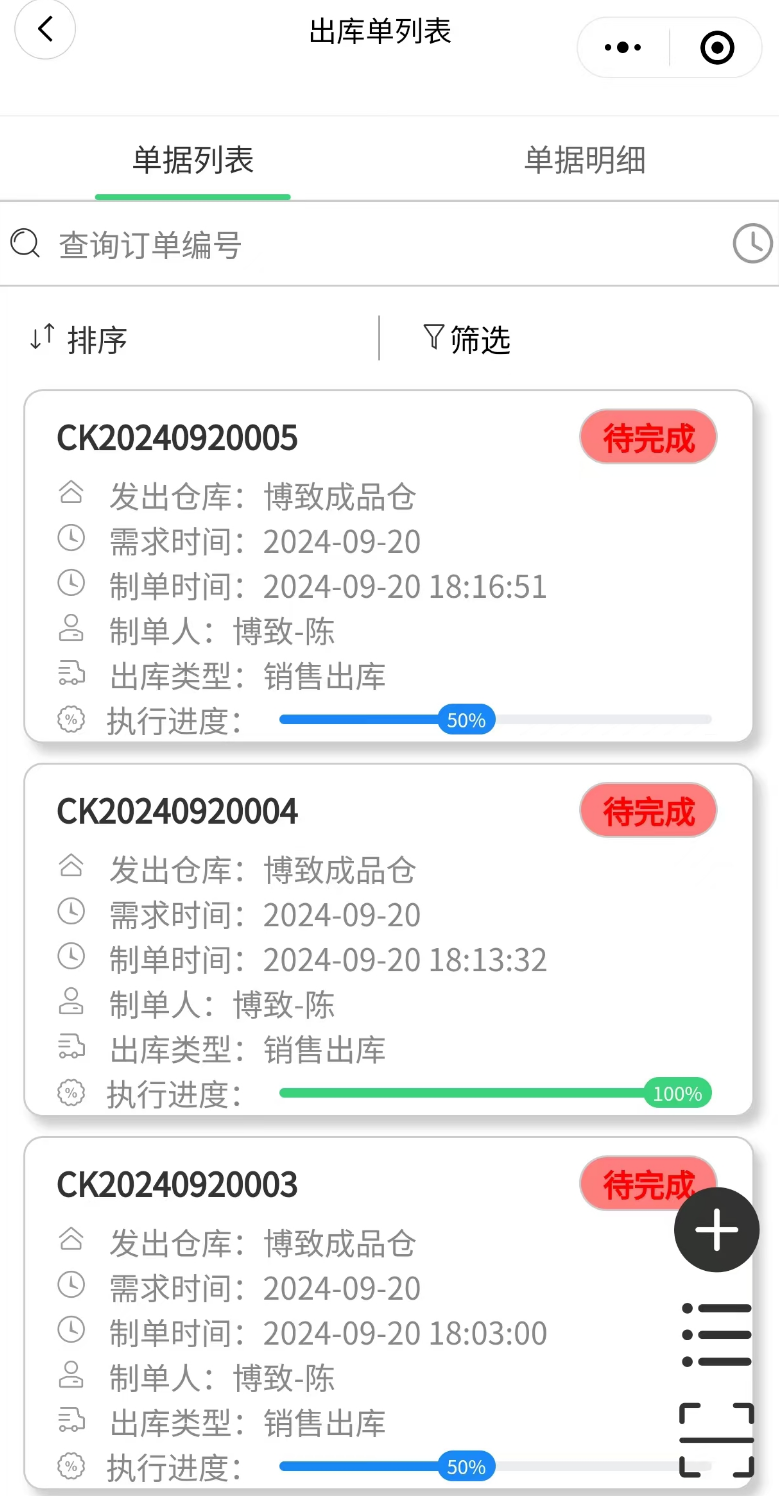Tap the floating list icon button
The width and height of the screenshot is (779, 1496).
[717, 1334]
